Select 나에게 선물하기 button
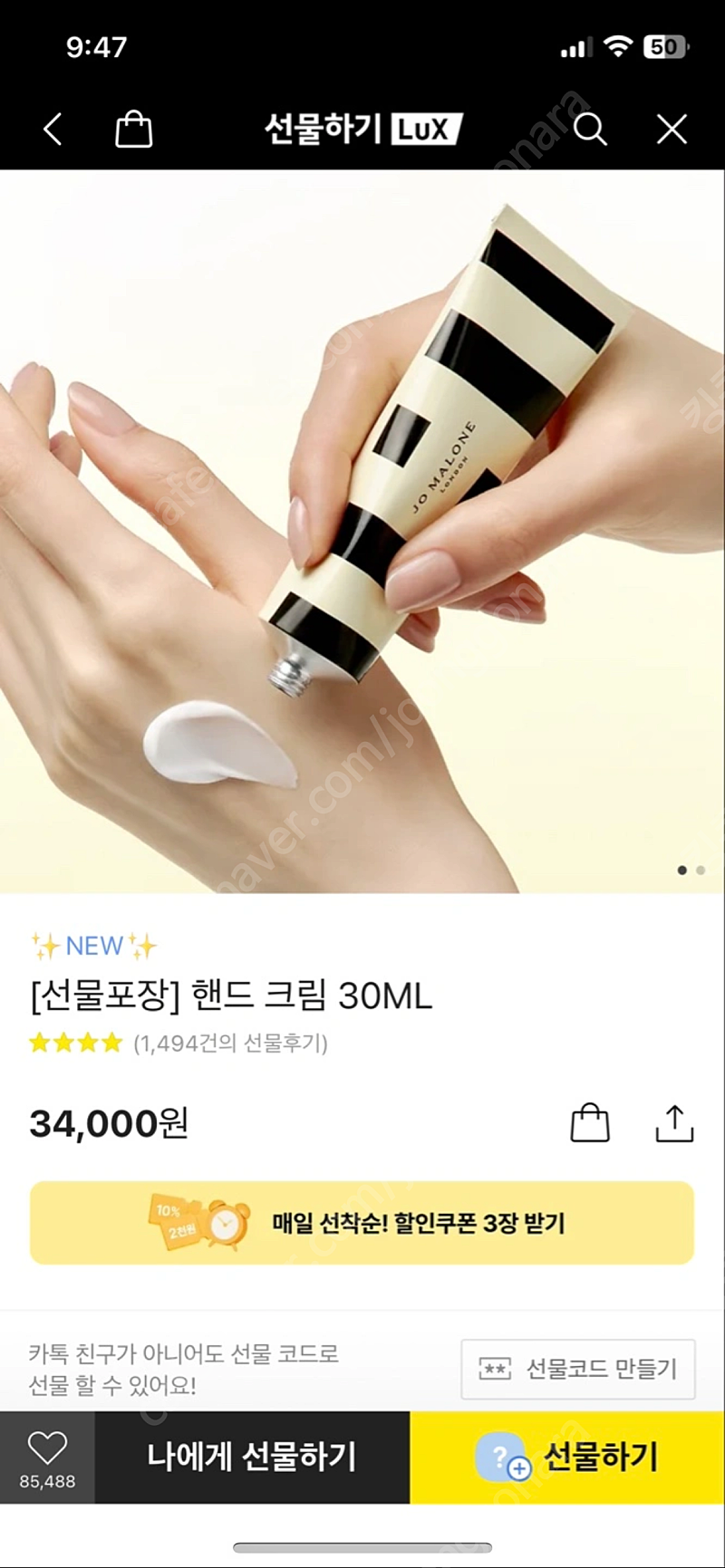The width and height of the screenshot is (725, 1568). [253, 1457]
